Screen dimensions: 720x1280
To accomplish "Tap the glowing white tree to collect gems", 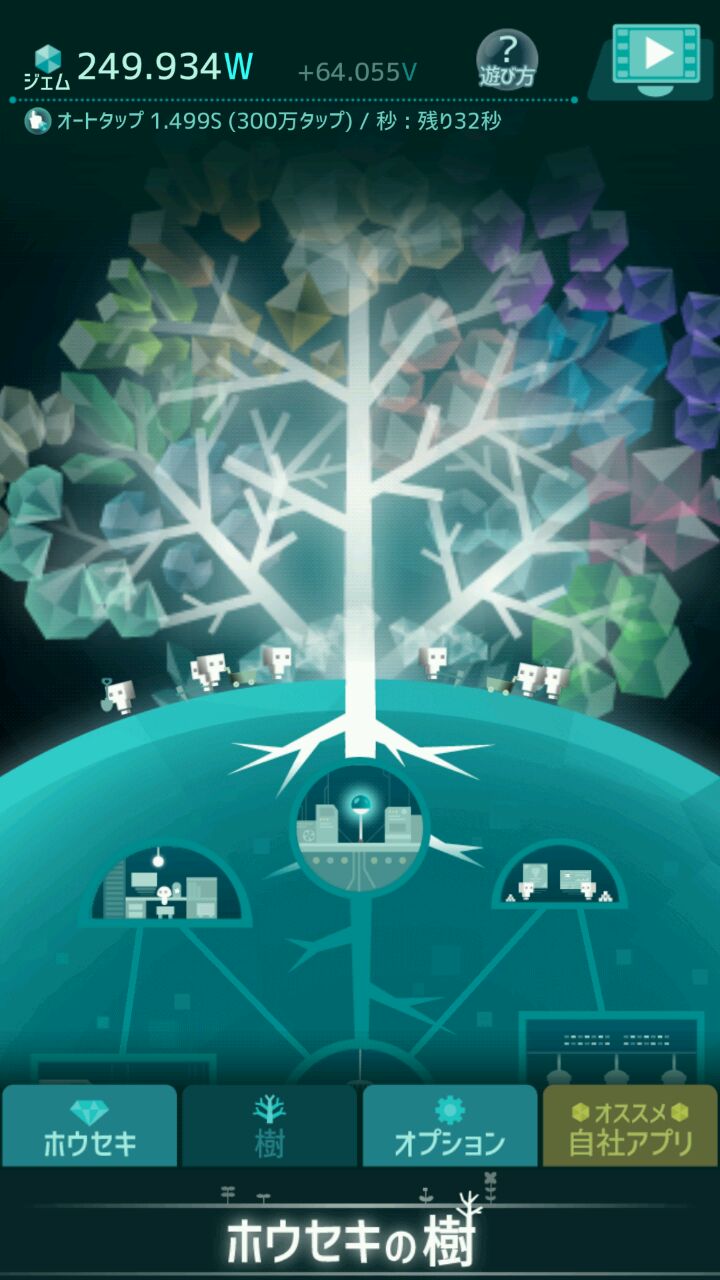I will click(359, 450).
